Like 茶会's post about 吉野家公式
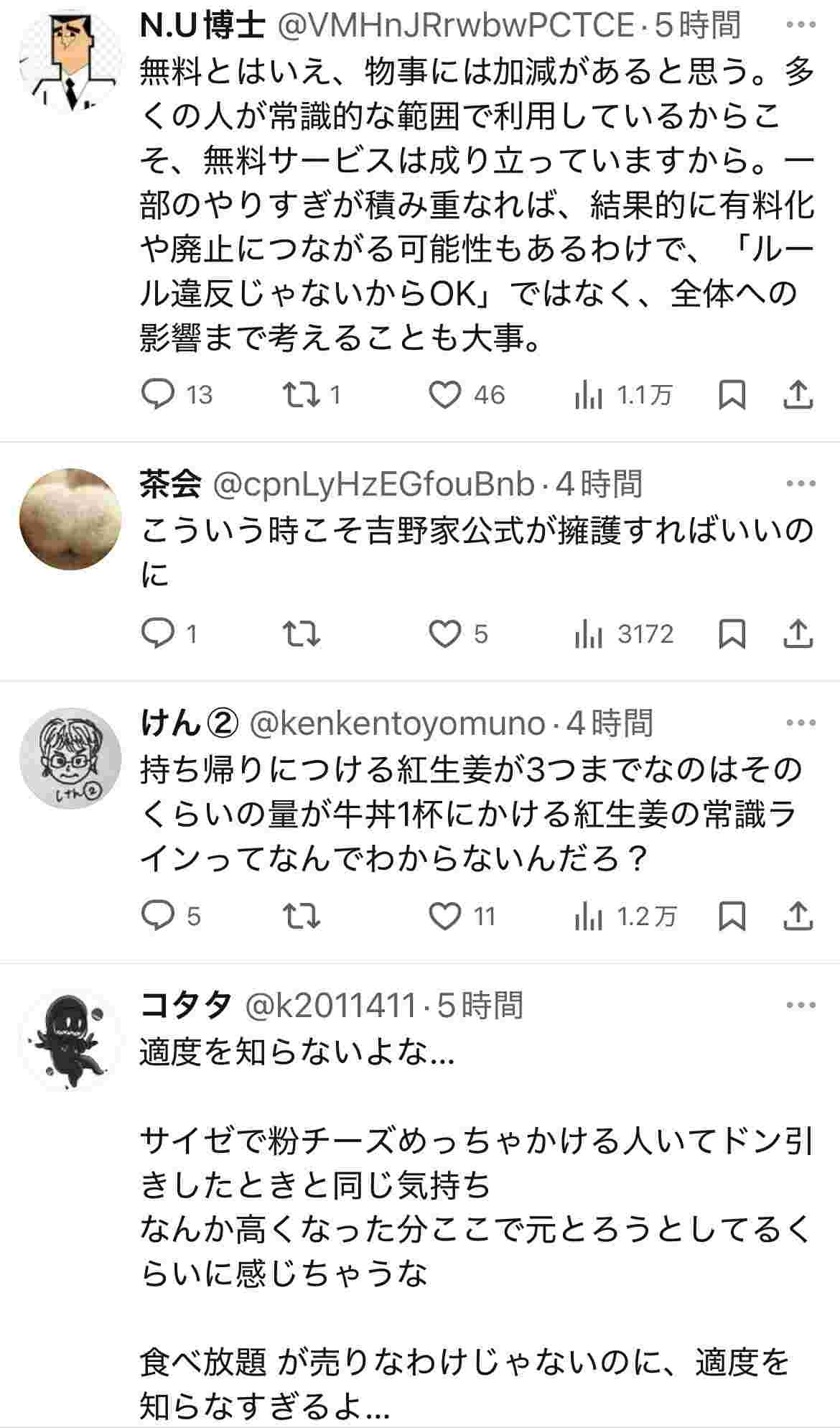The height and width of the screenshot is (1428, 840). [444, 634]
